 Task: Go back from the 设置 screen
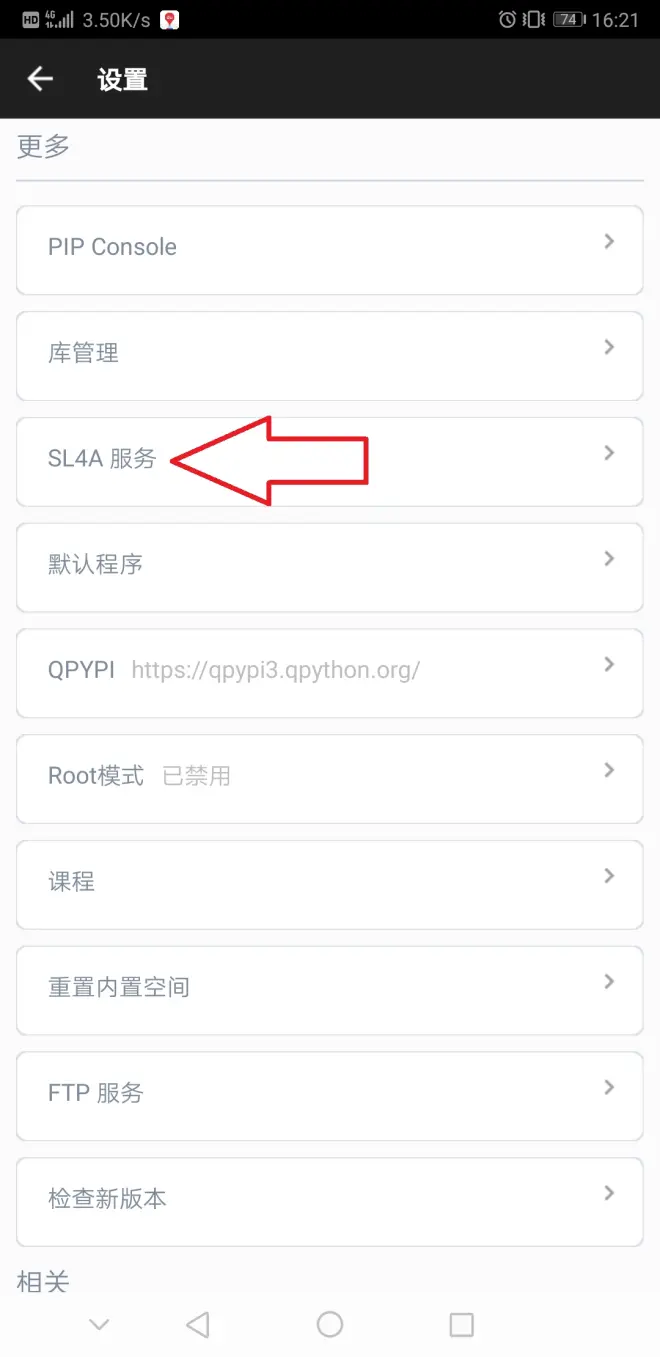pyautogui.click(x=40, y=79)
